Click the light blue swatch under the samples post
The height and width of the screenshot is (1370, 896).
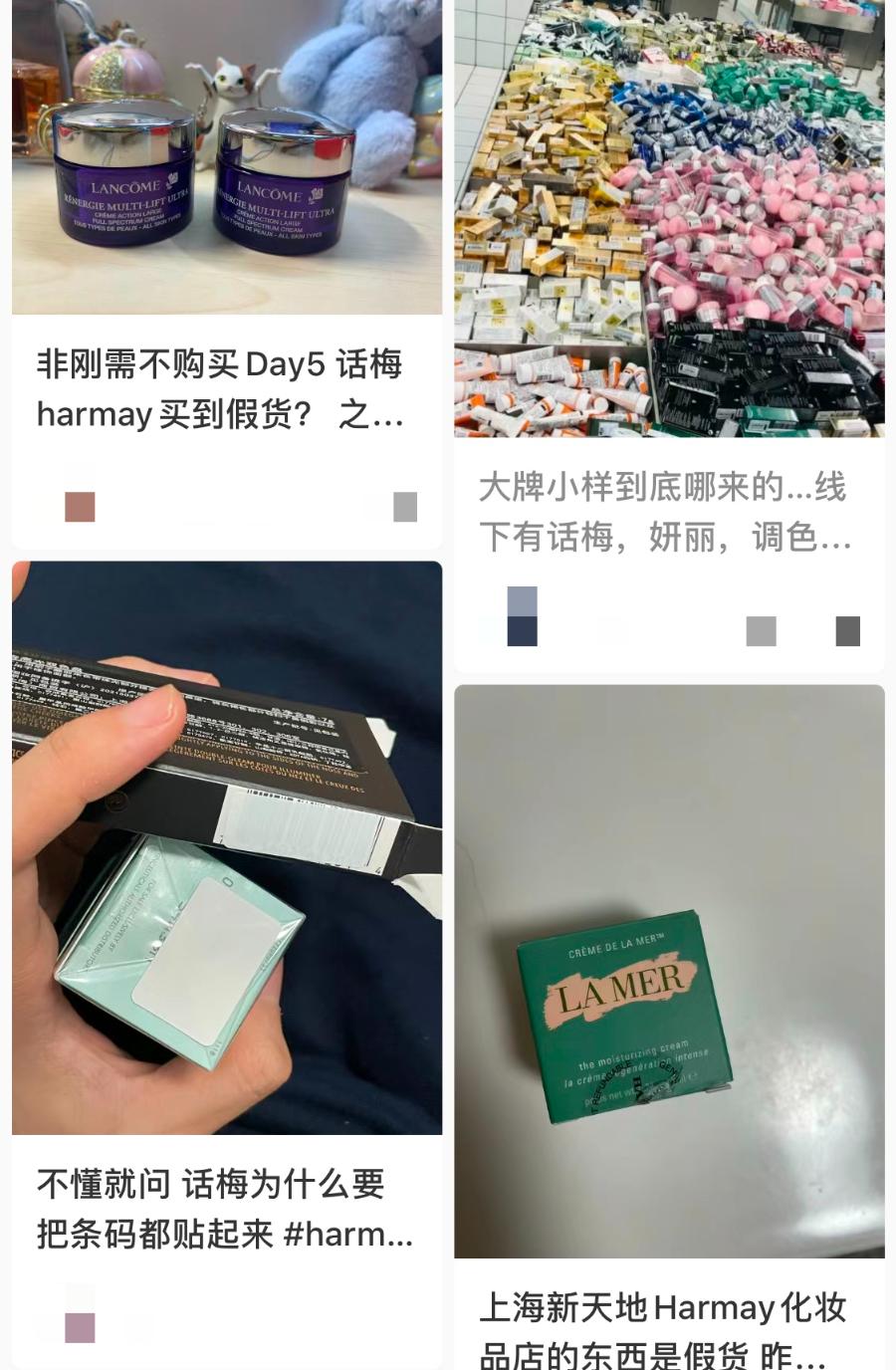[522, 599]
